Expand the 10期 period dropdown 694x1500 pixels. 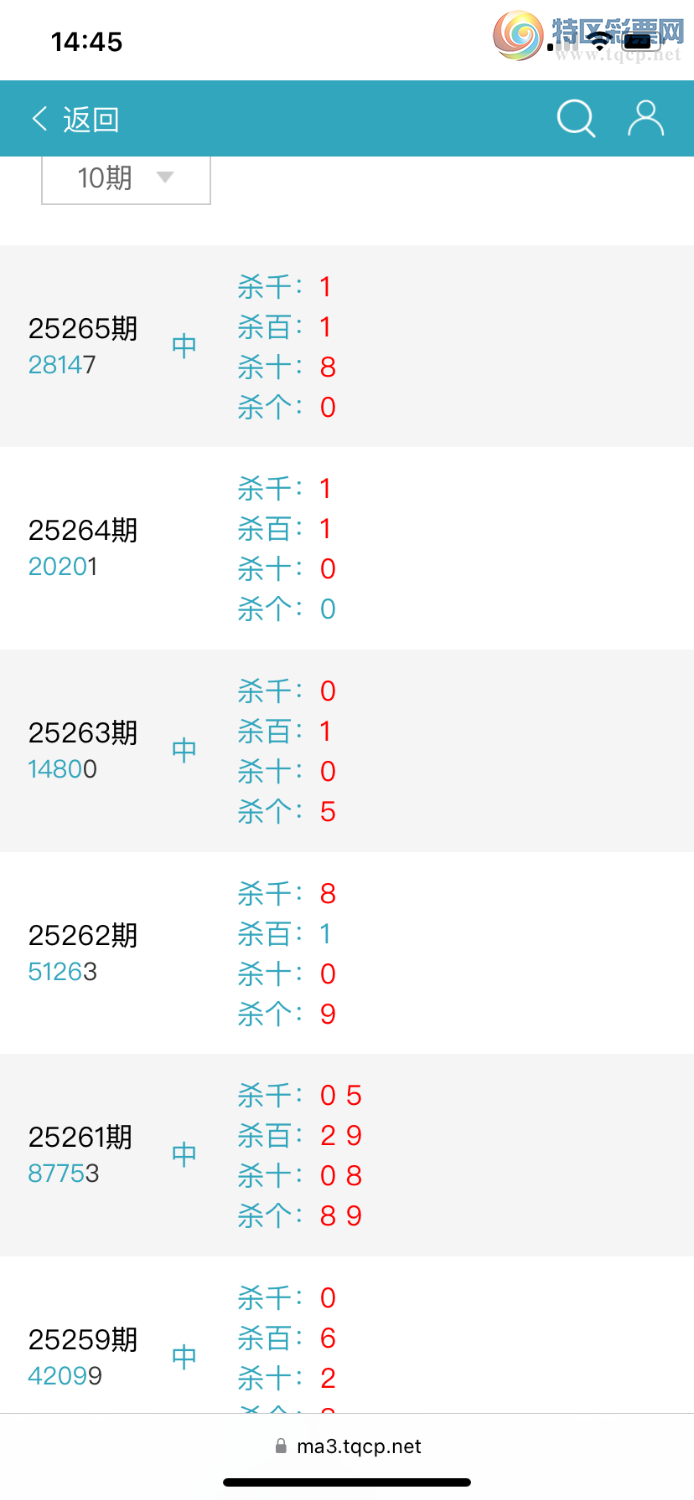tap(126, 179)
